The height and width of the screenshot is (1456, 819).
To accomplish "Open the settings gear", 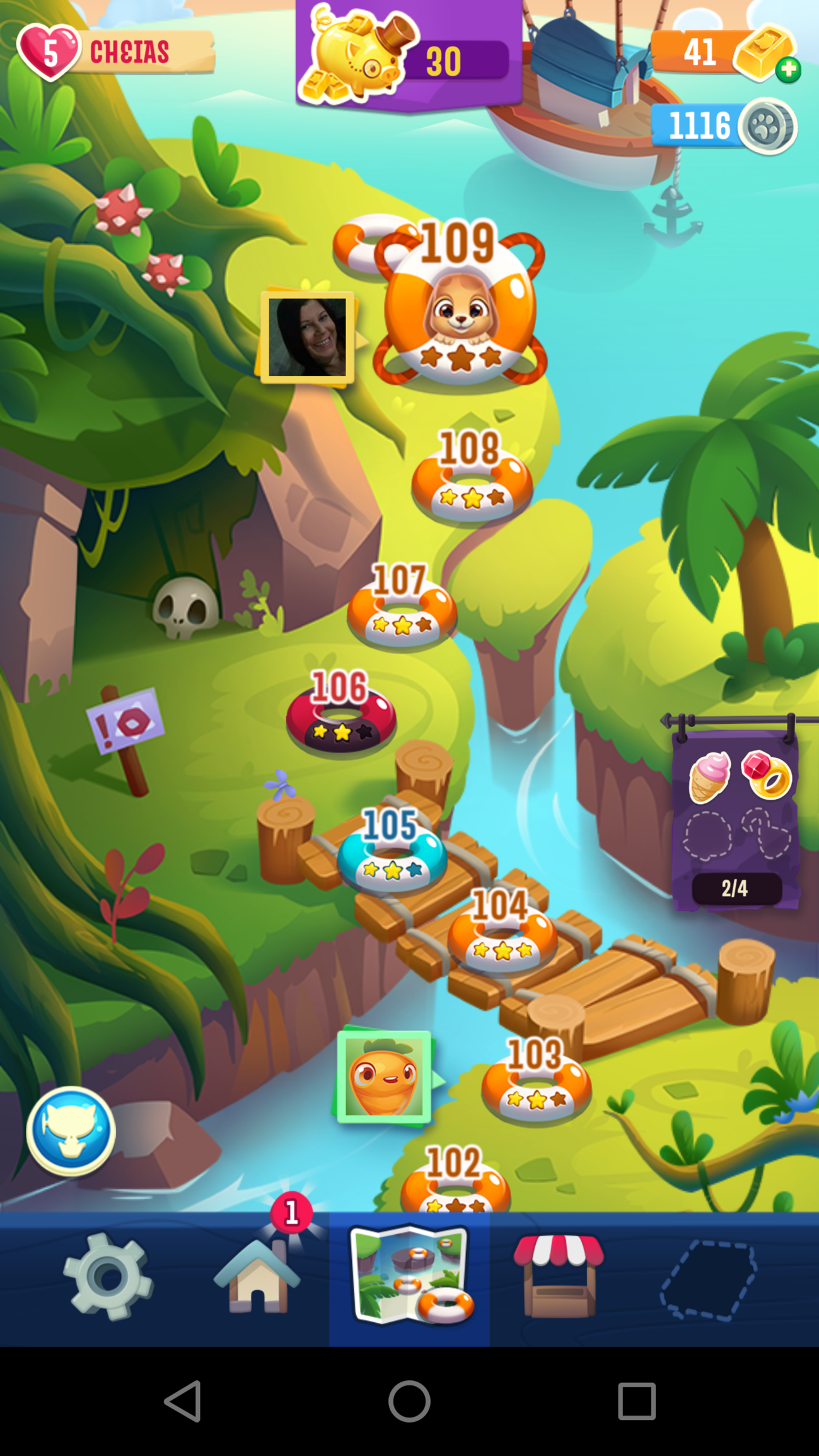I will pyautogui.click(x=108, y=1277).
